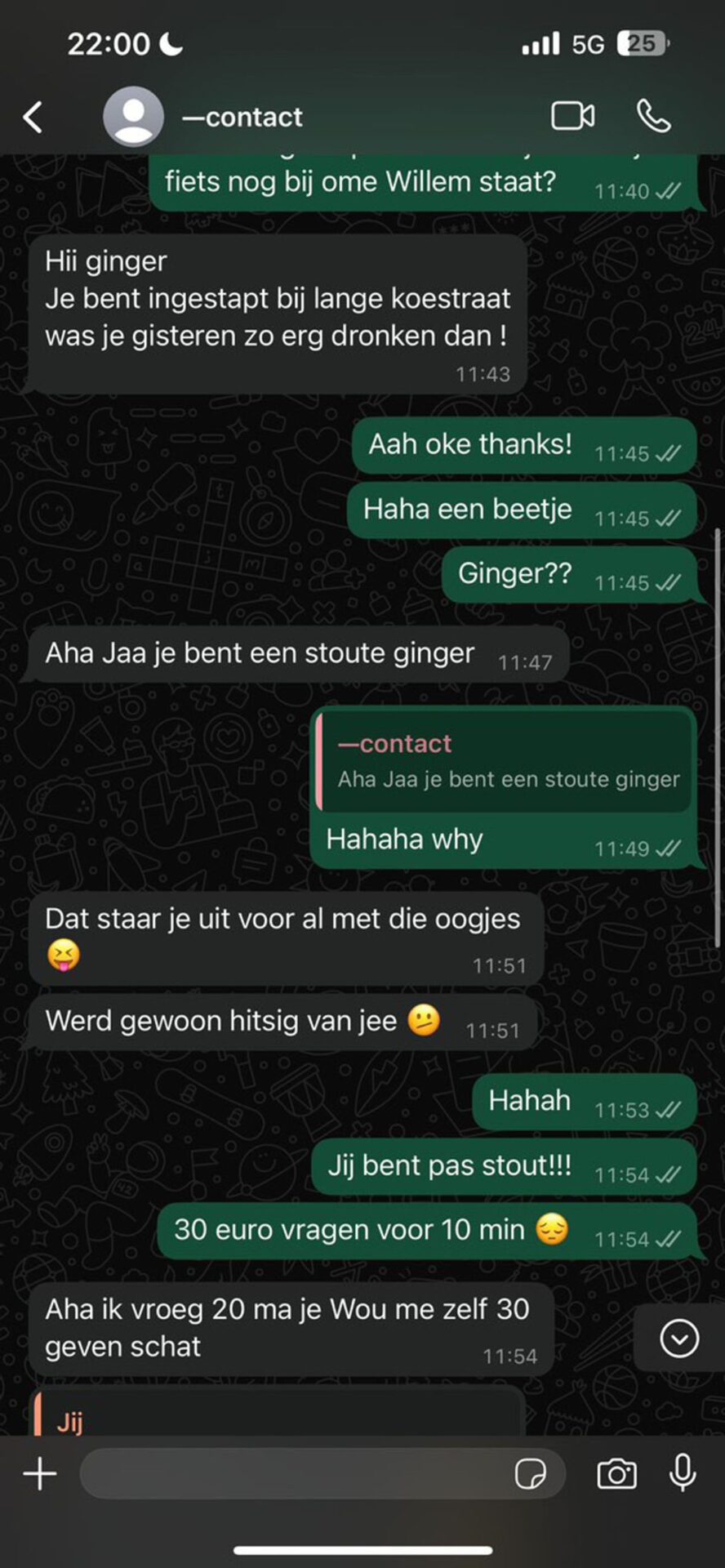
Task: Open contact info from the name header
Action: pos(242,117)
